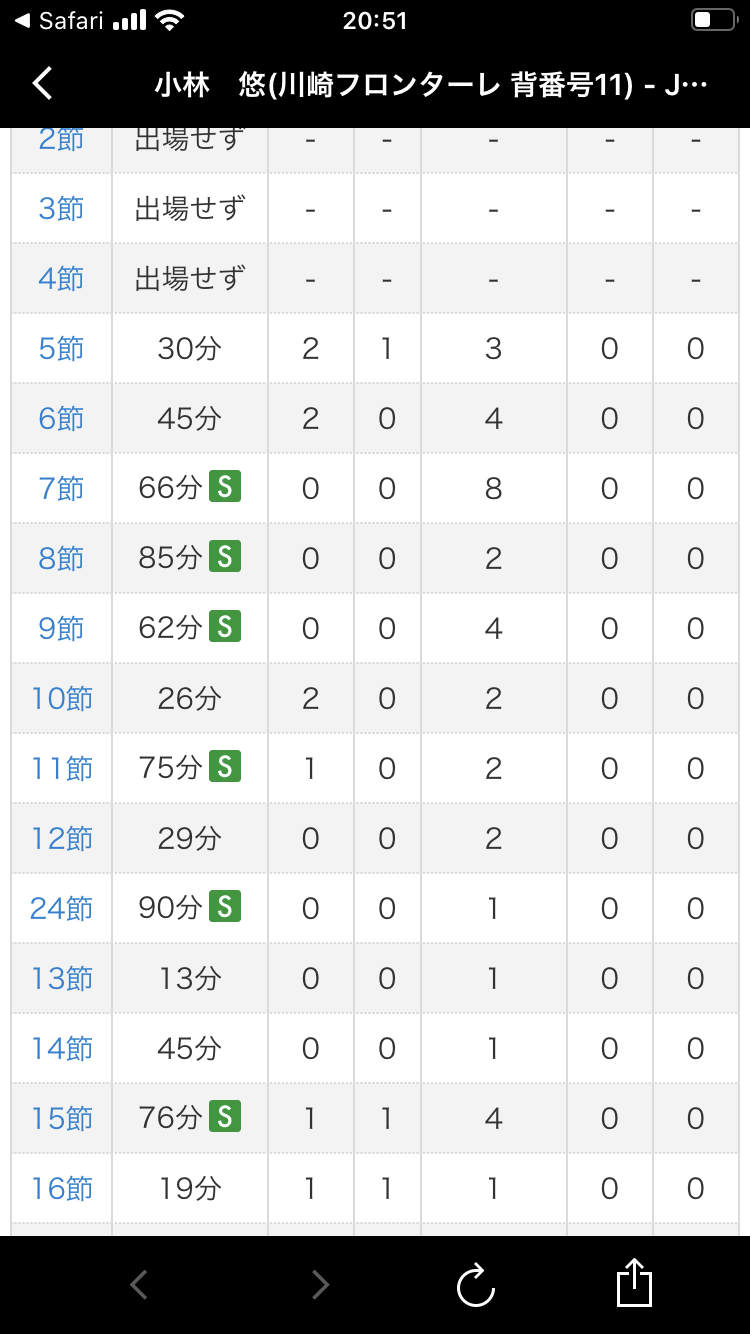Viewport: 750px width, 1334px height.
Task: Open the 15節 match link
Action: click(61, 1118)
